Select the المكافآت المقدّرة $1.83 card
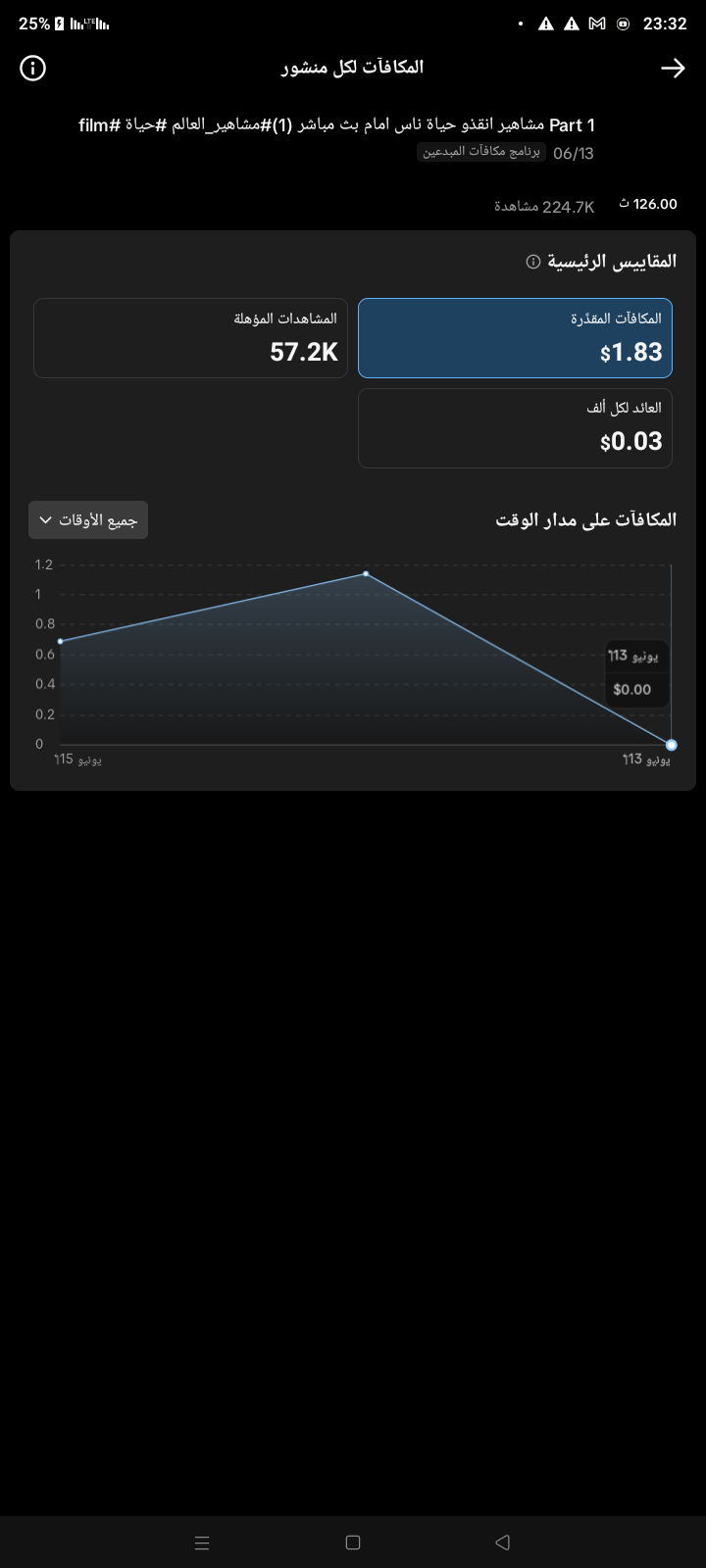Image resolution: width=706 pixels, height=1568 pixels. tap(515, 338)
